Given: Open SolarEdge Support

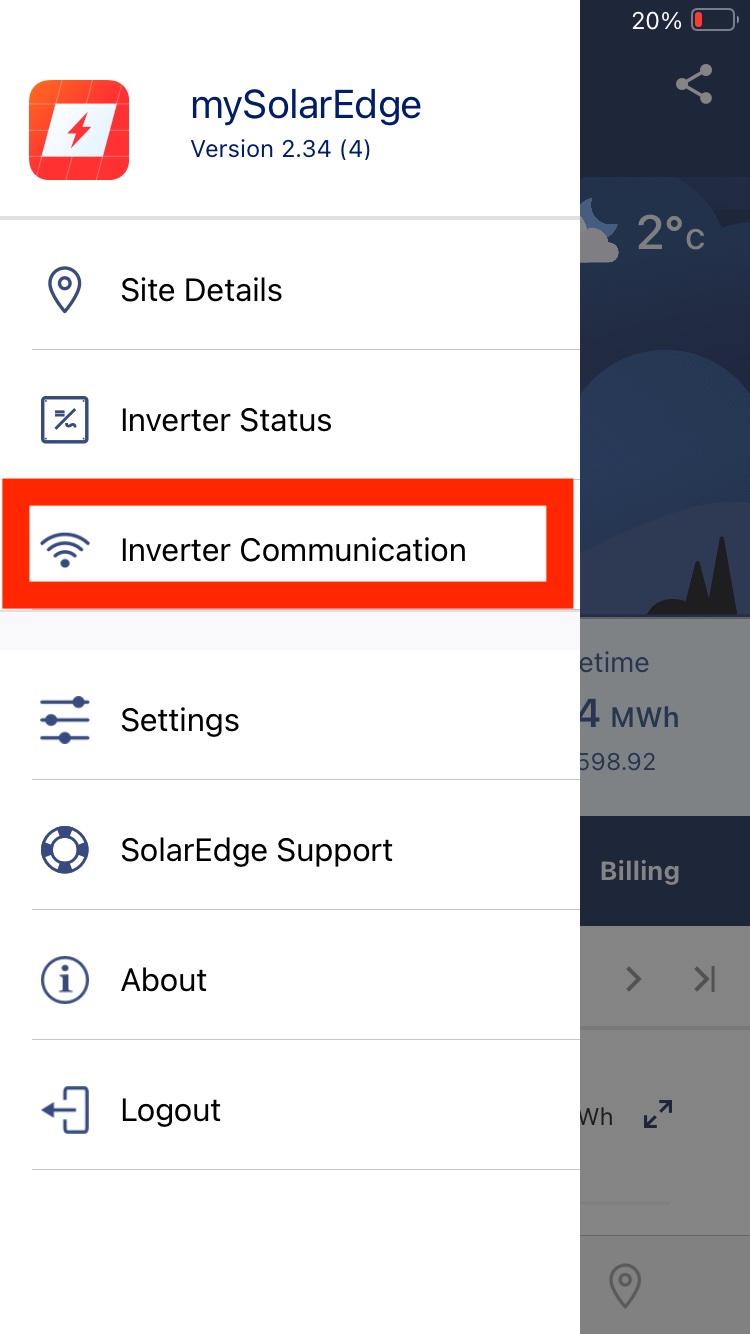Looking at the screenshot, I should tap(255, 850).
